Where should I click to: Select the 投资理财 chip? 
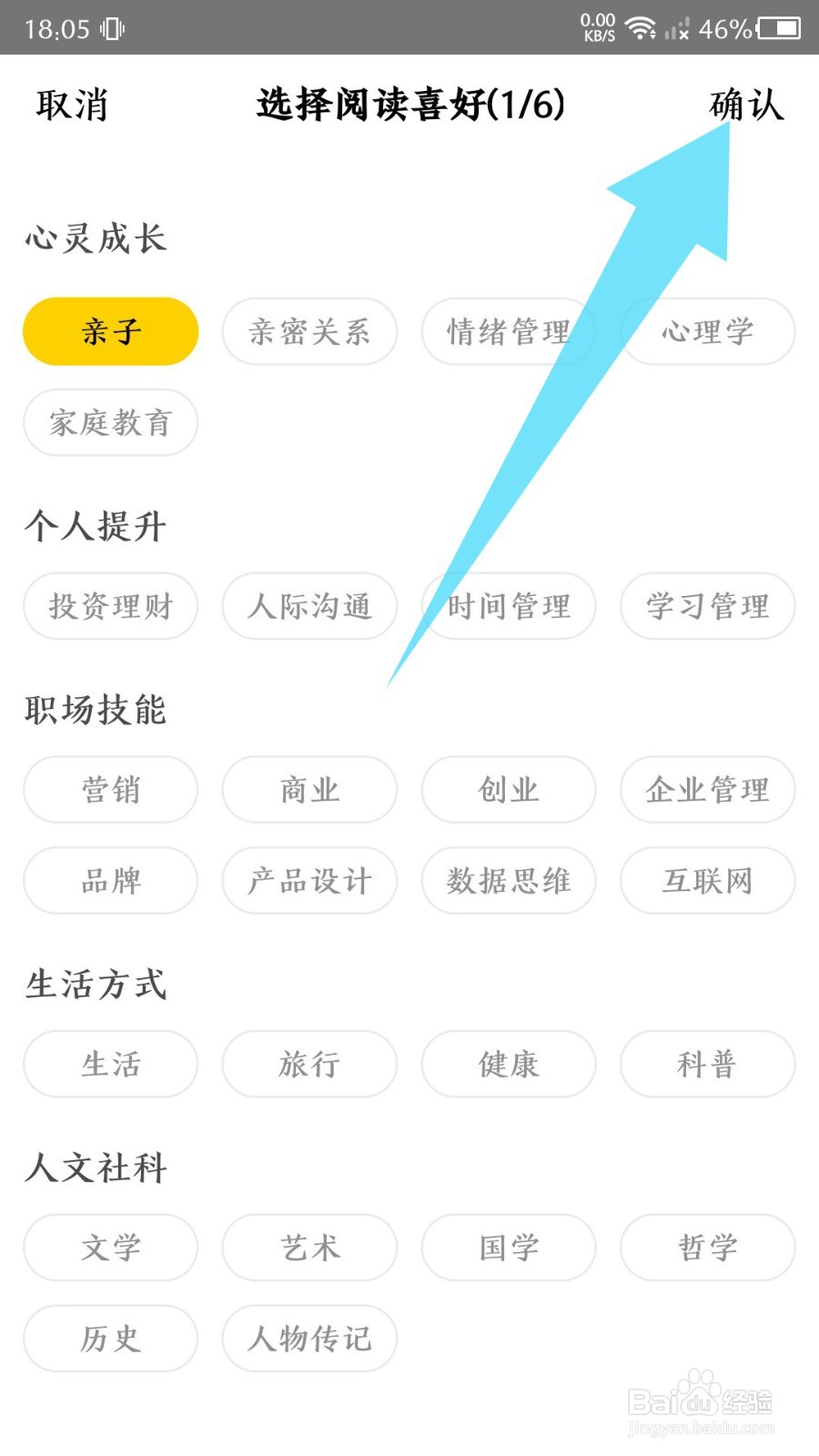pyautogui.click(x=110, y=606)
